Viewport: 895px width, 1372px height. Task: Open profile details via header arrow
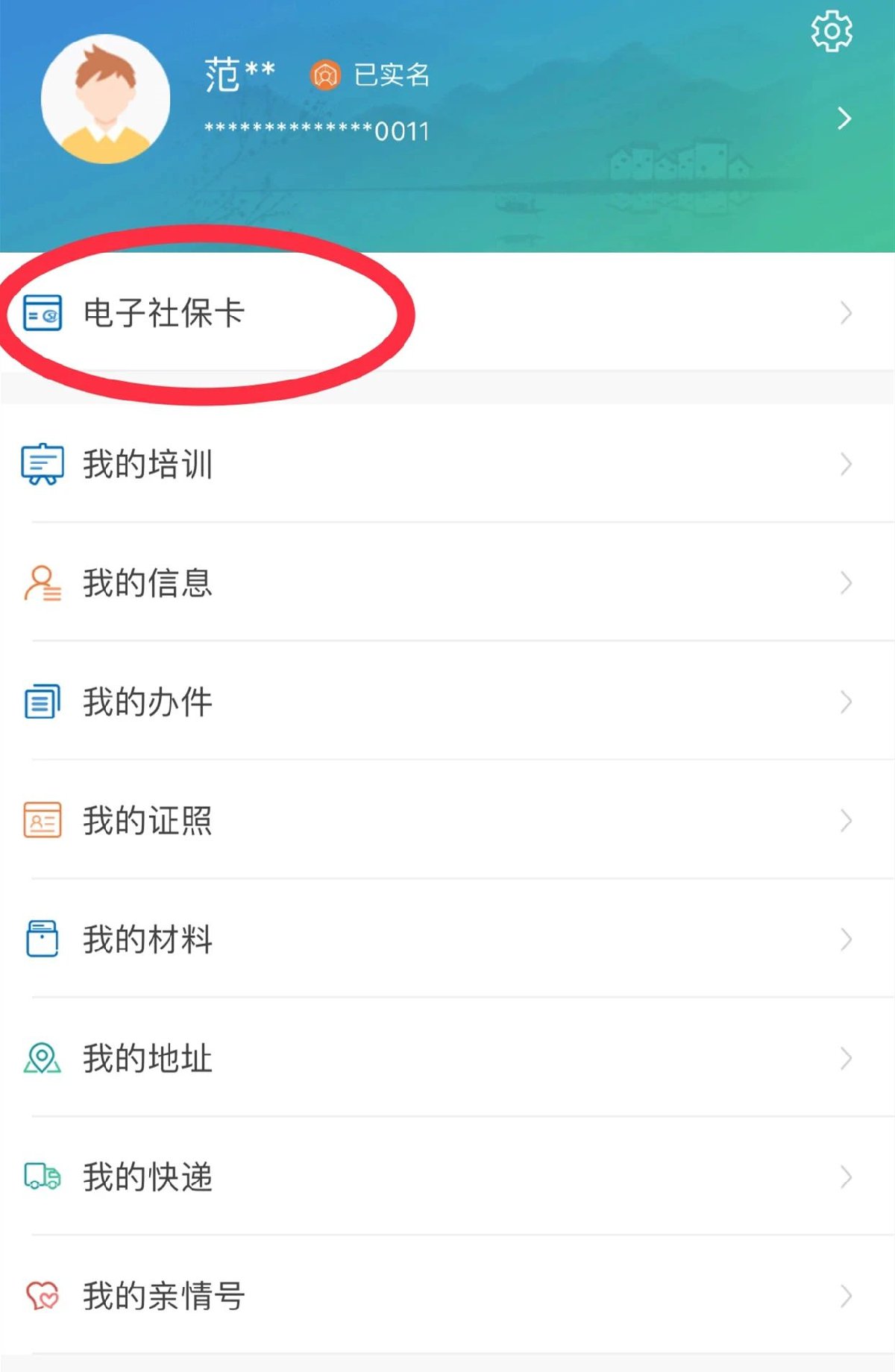844,119
